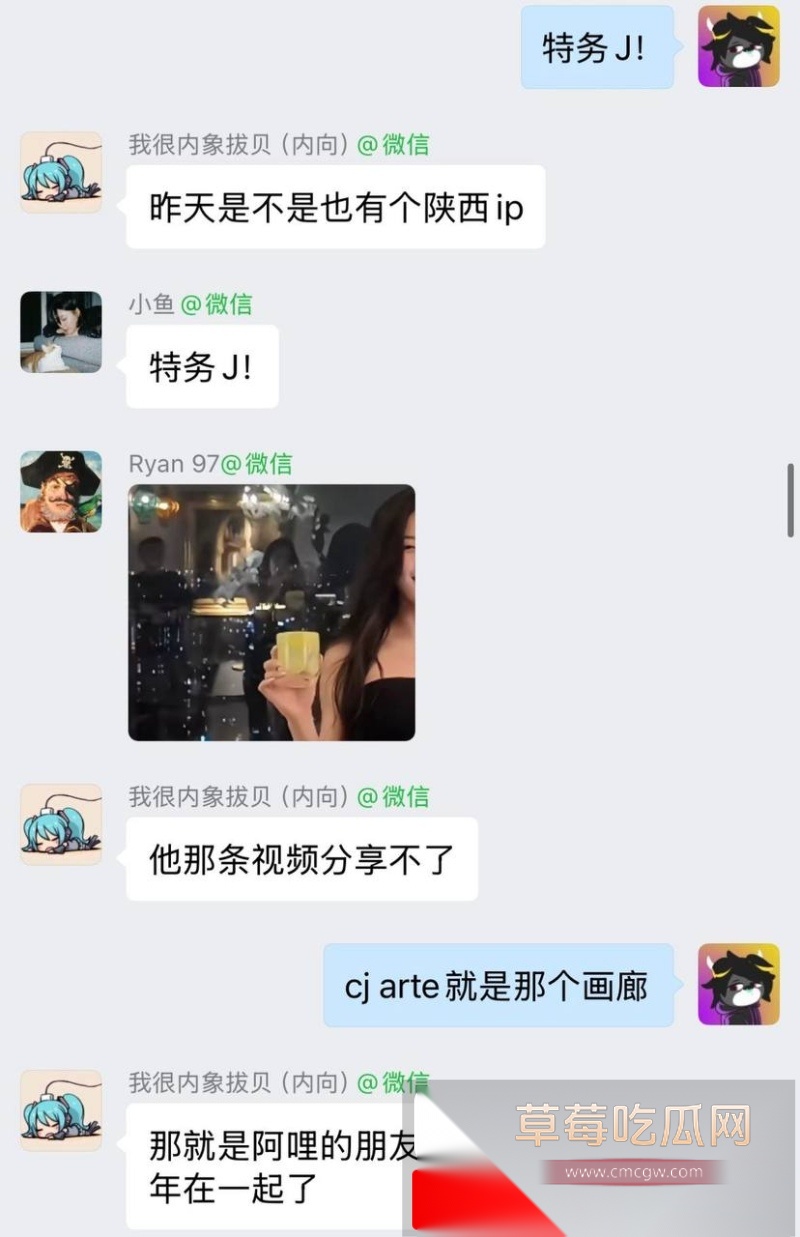Open the second 我很内象拔贝 avatar near video message
Viewport: 800px width, 1237px height.
60,825
